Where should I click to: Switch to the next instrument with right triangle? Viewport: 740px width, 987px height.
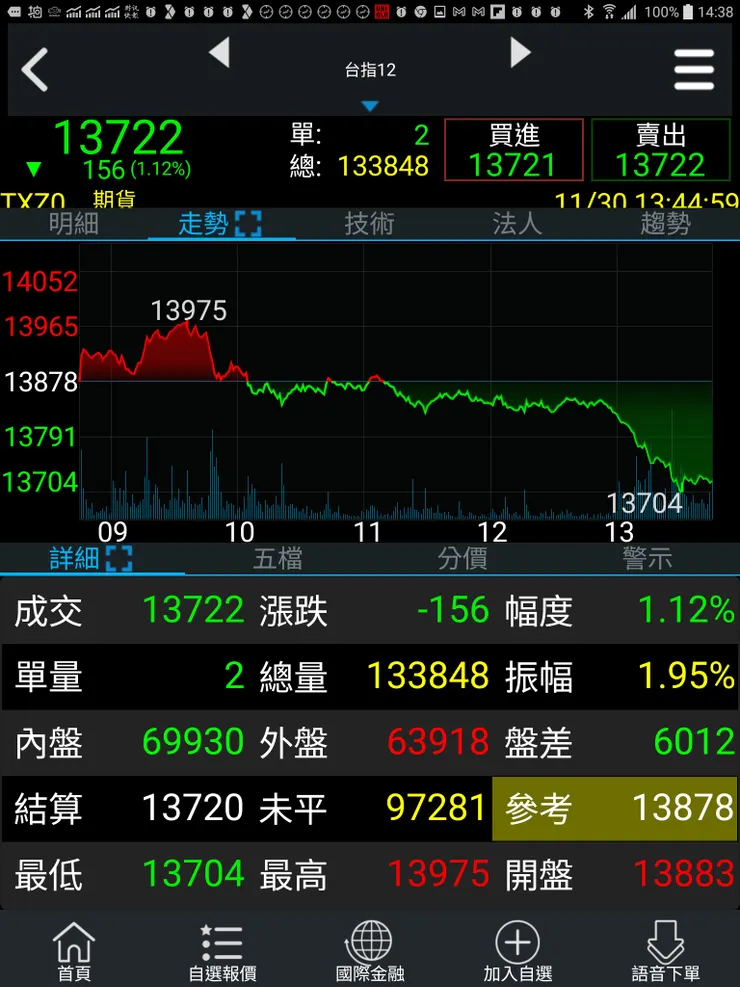point(520,52)
